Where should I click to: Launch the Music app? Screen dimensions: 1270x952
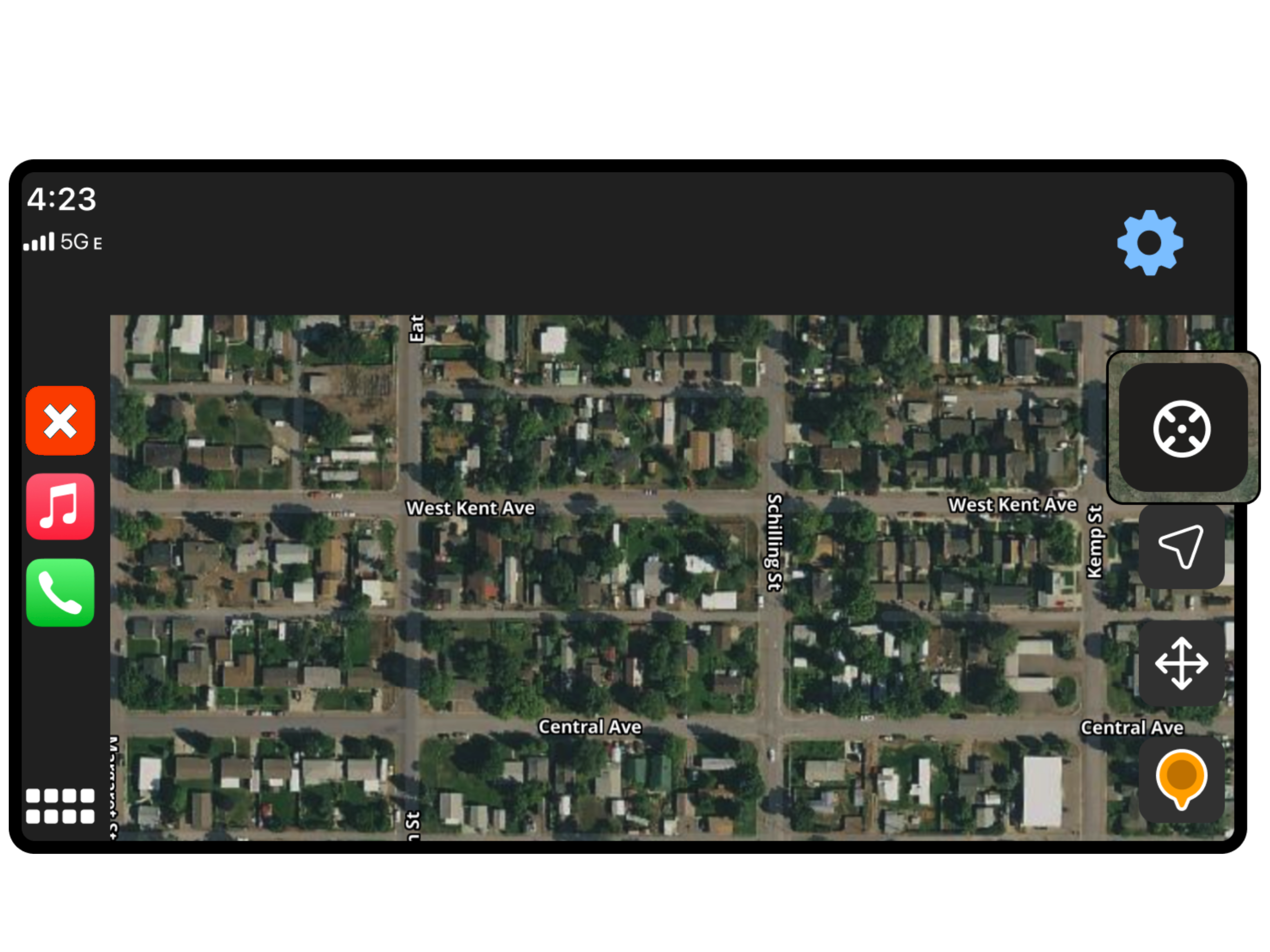[60, 506]
